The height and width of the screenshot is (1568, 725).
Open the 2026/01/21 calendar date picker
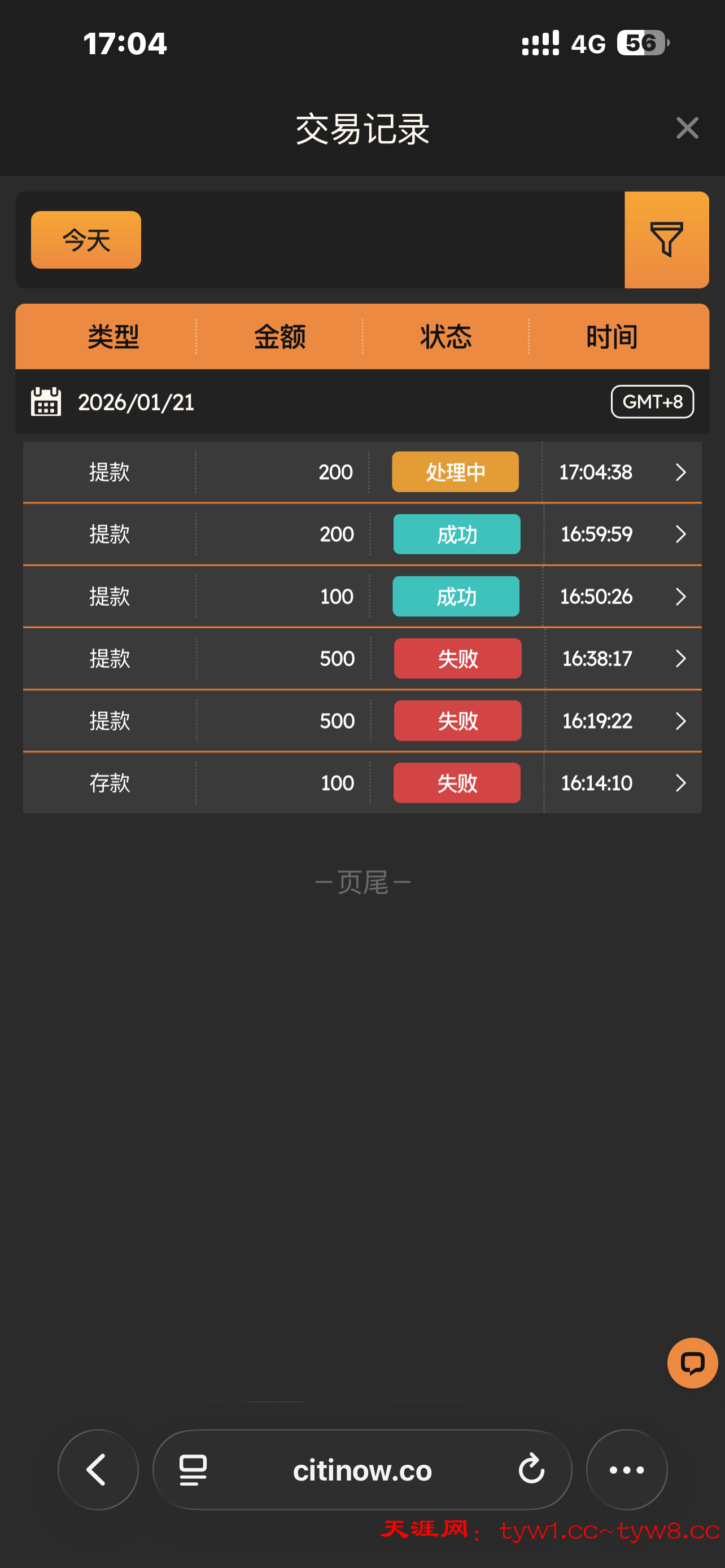(46, 402)
